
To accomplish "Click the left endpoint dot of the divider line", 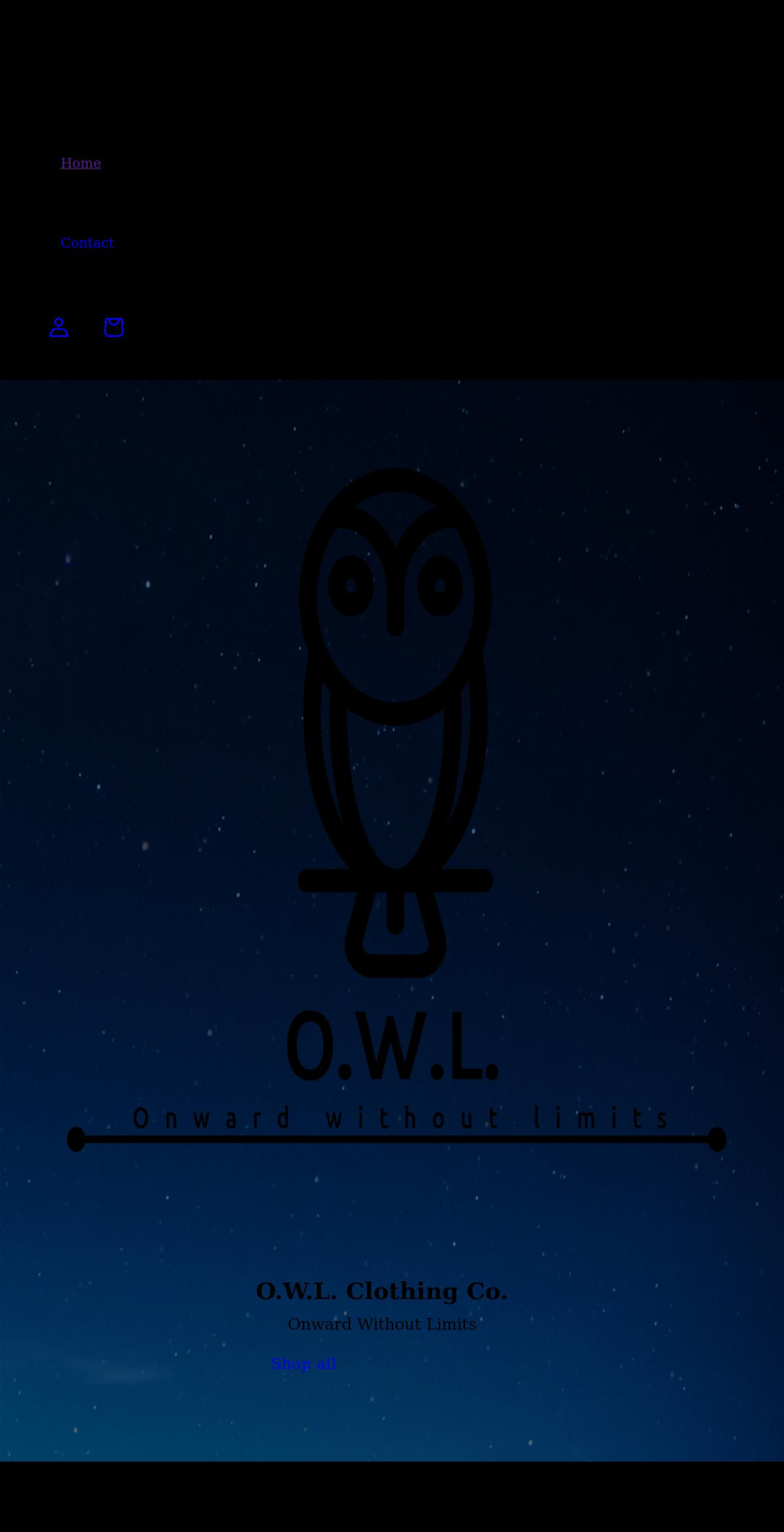I will coord(76,1138).
